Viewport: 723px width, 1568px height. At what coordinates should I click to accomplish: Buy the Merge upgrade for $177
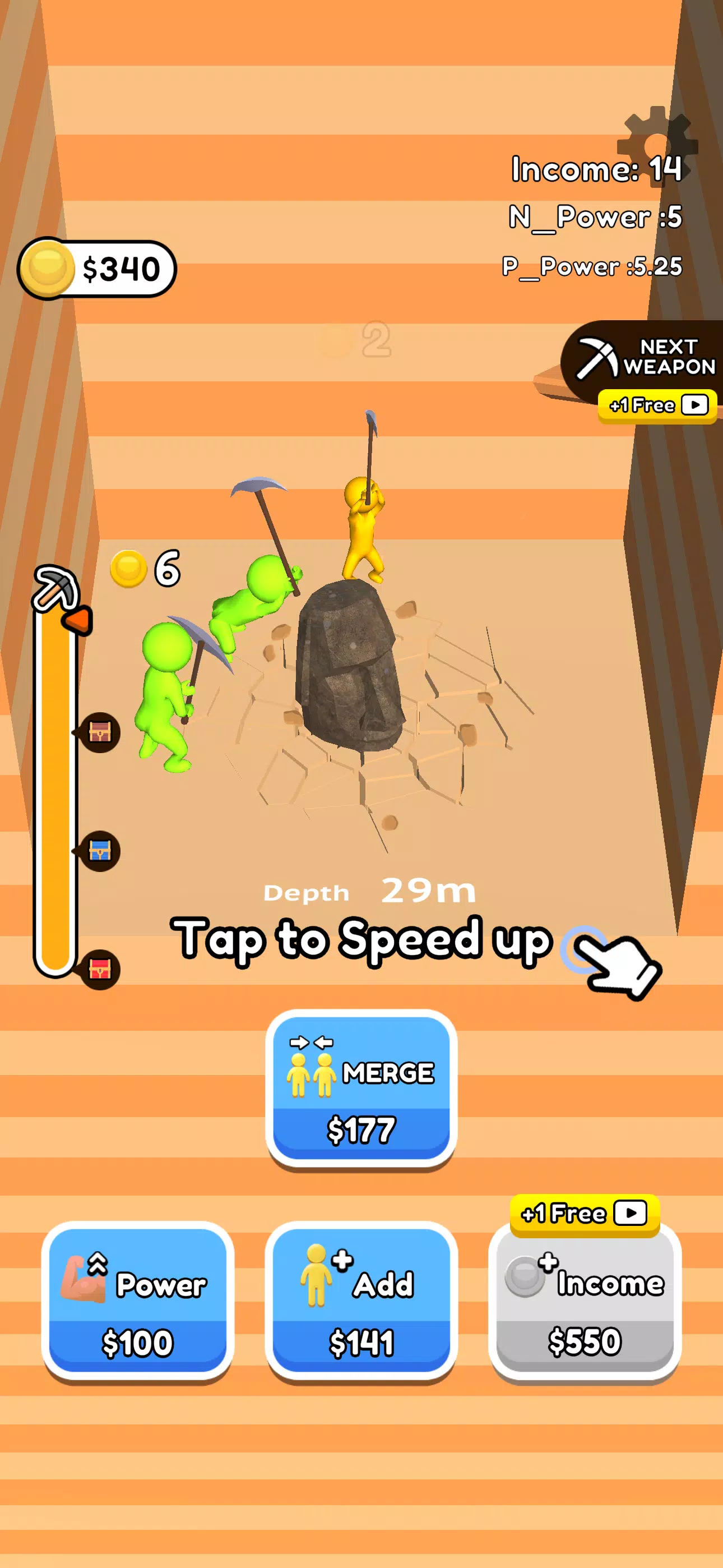point(361,1088)
